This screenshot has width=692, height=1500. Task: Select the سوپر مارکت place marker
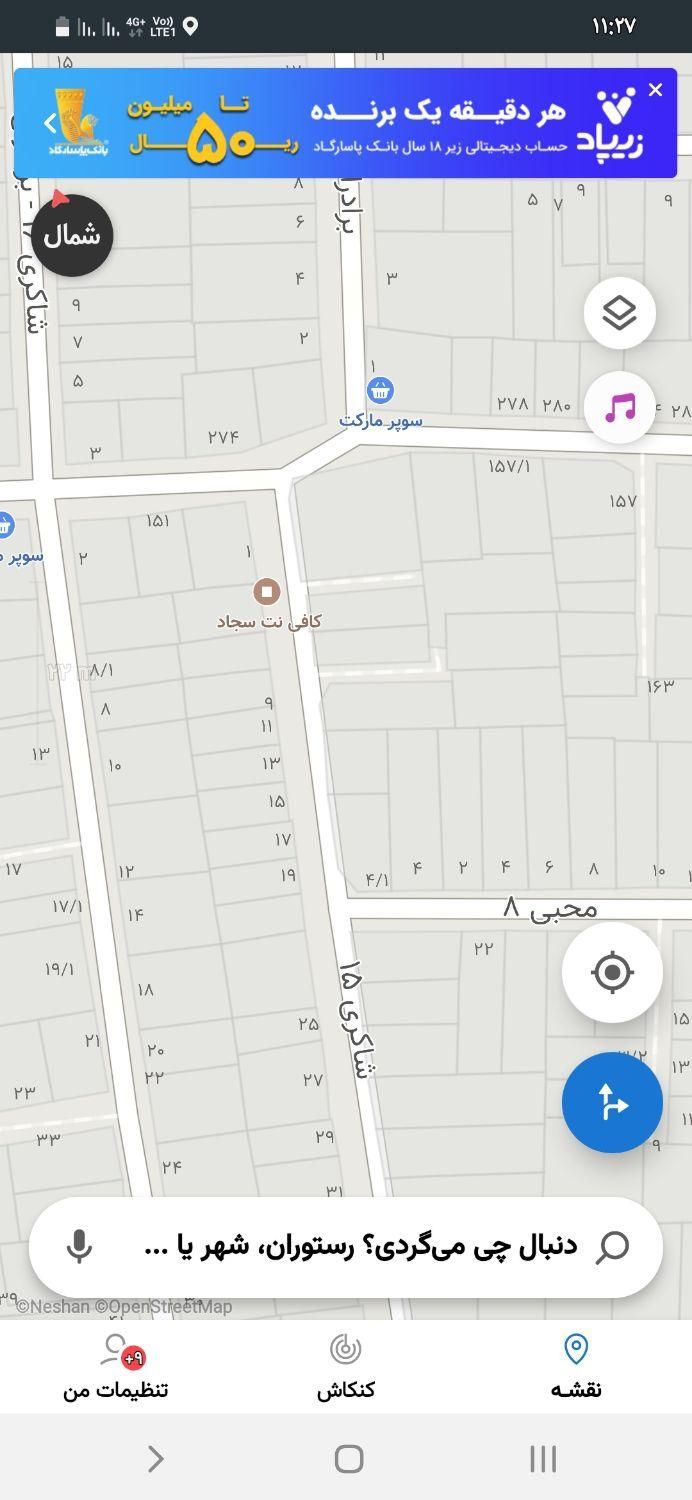click(380, 391)
